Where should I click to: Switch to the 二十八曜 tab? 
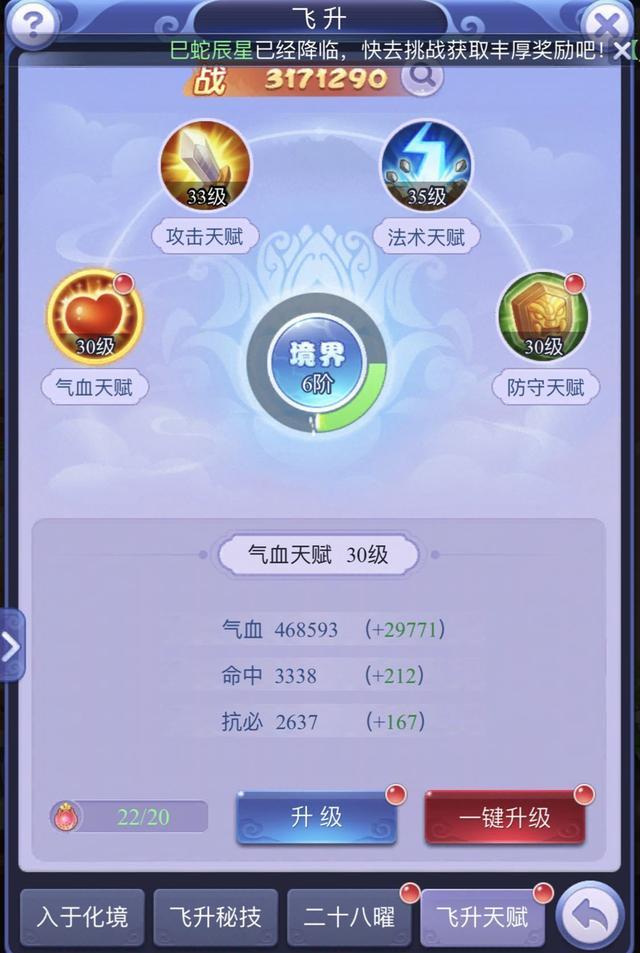349,917
